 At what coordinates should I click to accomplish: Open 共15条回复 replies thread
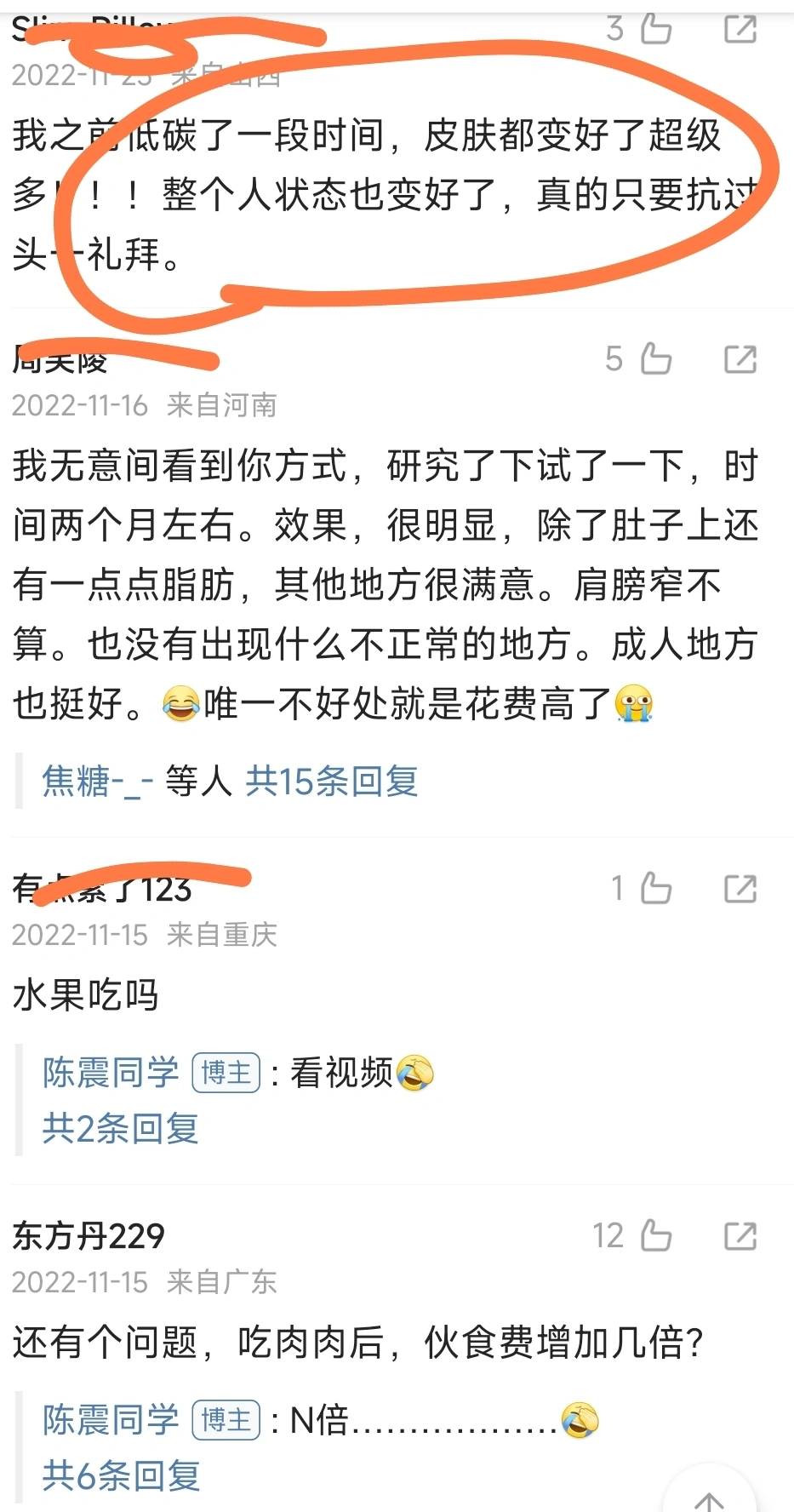pyautogui.click(x=332, y=781)
